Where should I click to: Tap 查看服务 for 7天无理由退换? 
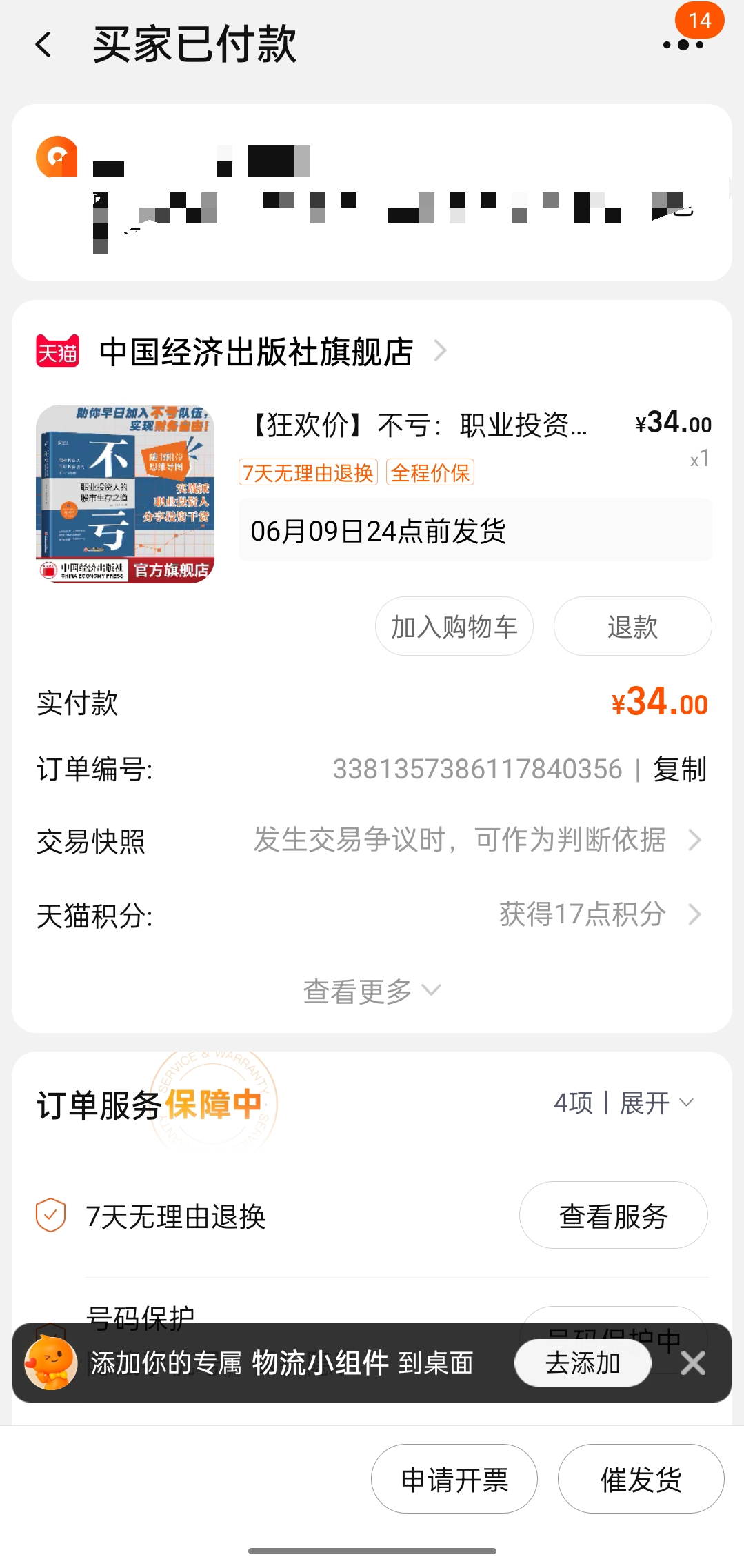[613, 1216]
